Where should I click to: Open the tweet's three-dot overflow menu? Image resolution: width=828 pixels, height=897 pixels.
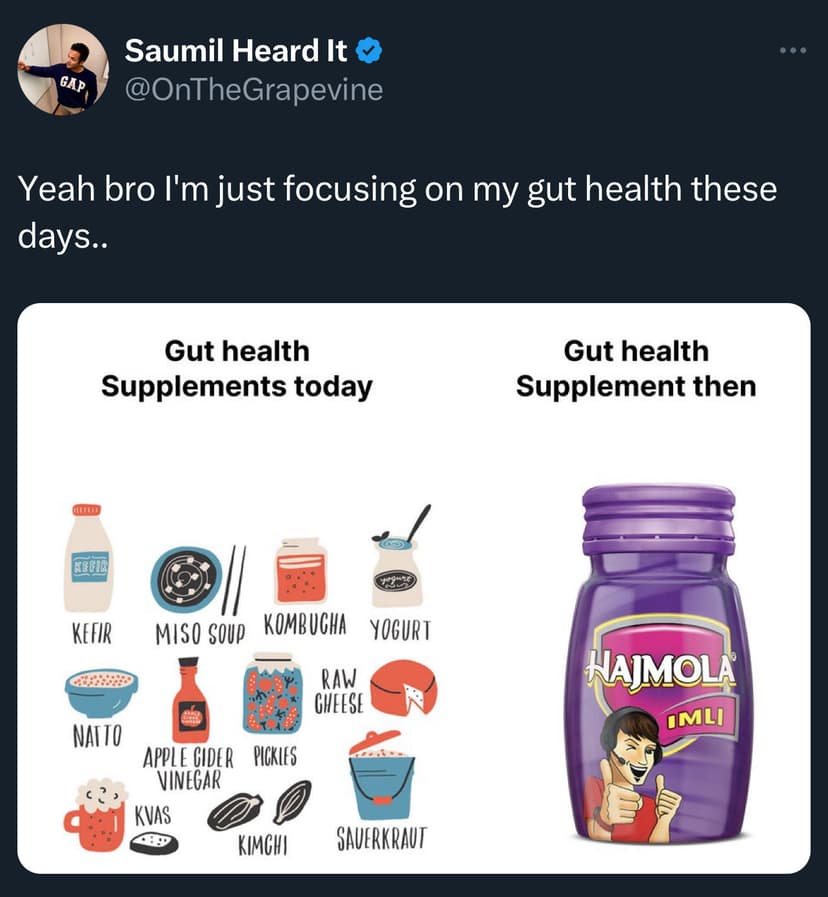[793, 51]
